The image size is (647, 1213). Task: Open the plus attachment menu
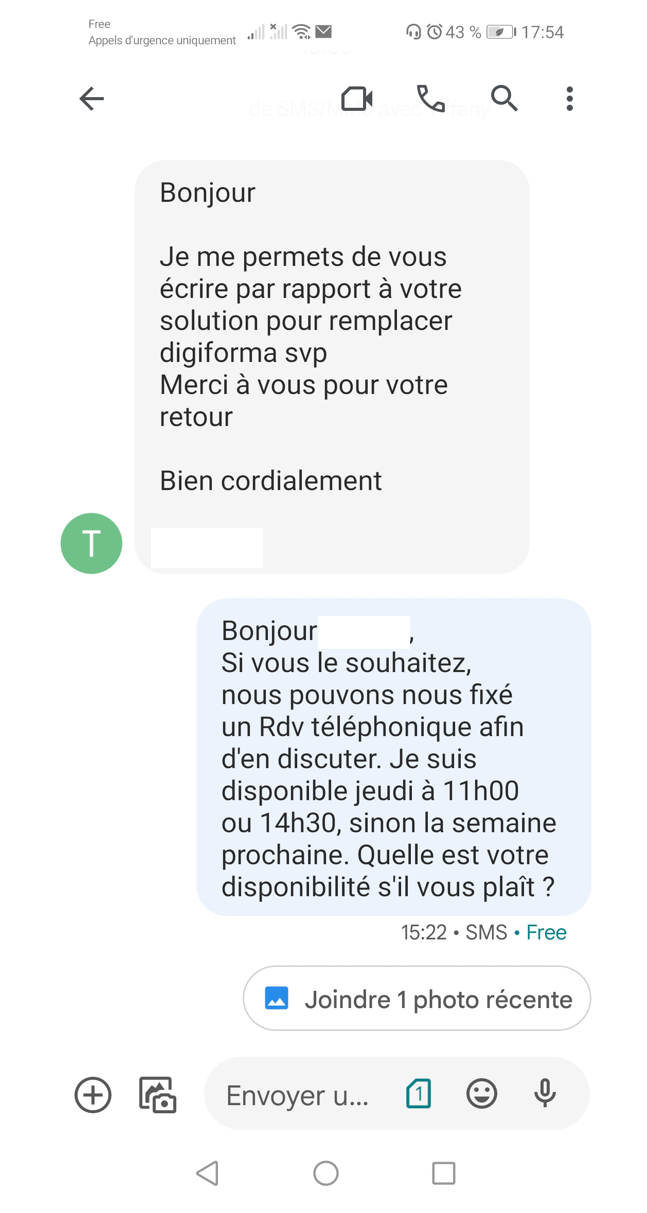tap(93, 1095)
